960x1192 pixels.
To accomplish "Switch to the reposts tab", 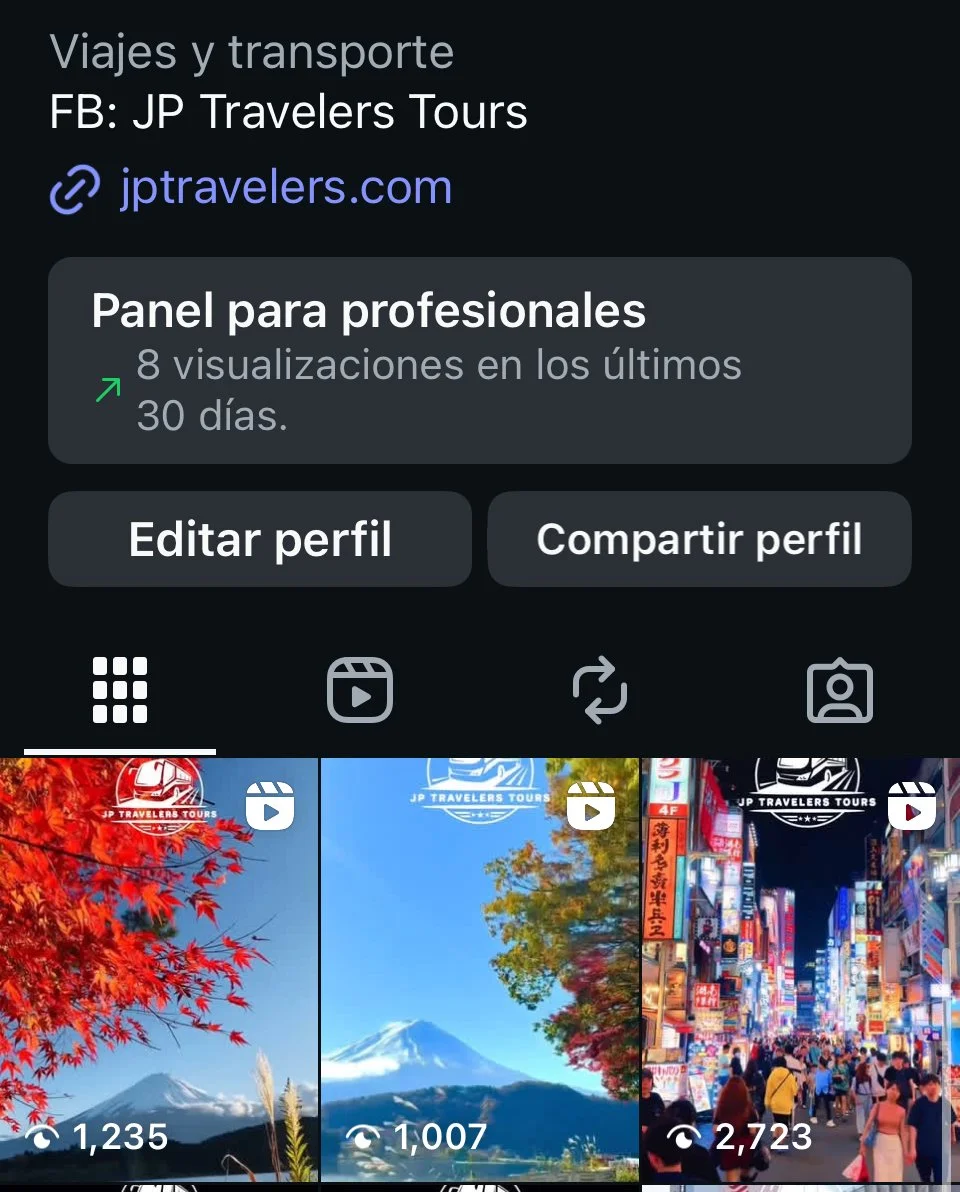I will (599, 690).
